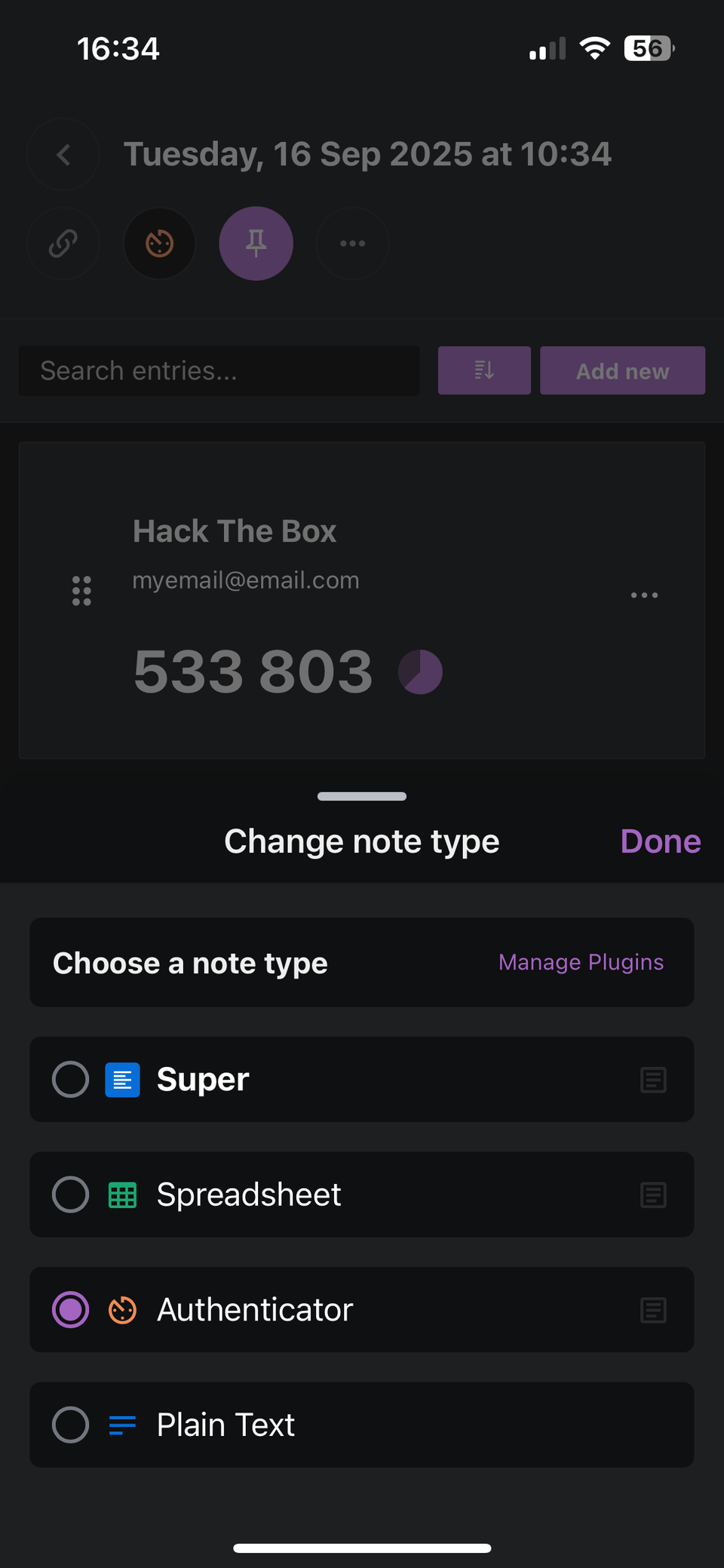Choose the Spreadsheet note type
This screenshot has width=724, height=1568.
(x=249, y=1194)
